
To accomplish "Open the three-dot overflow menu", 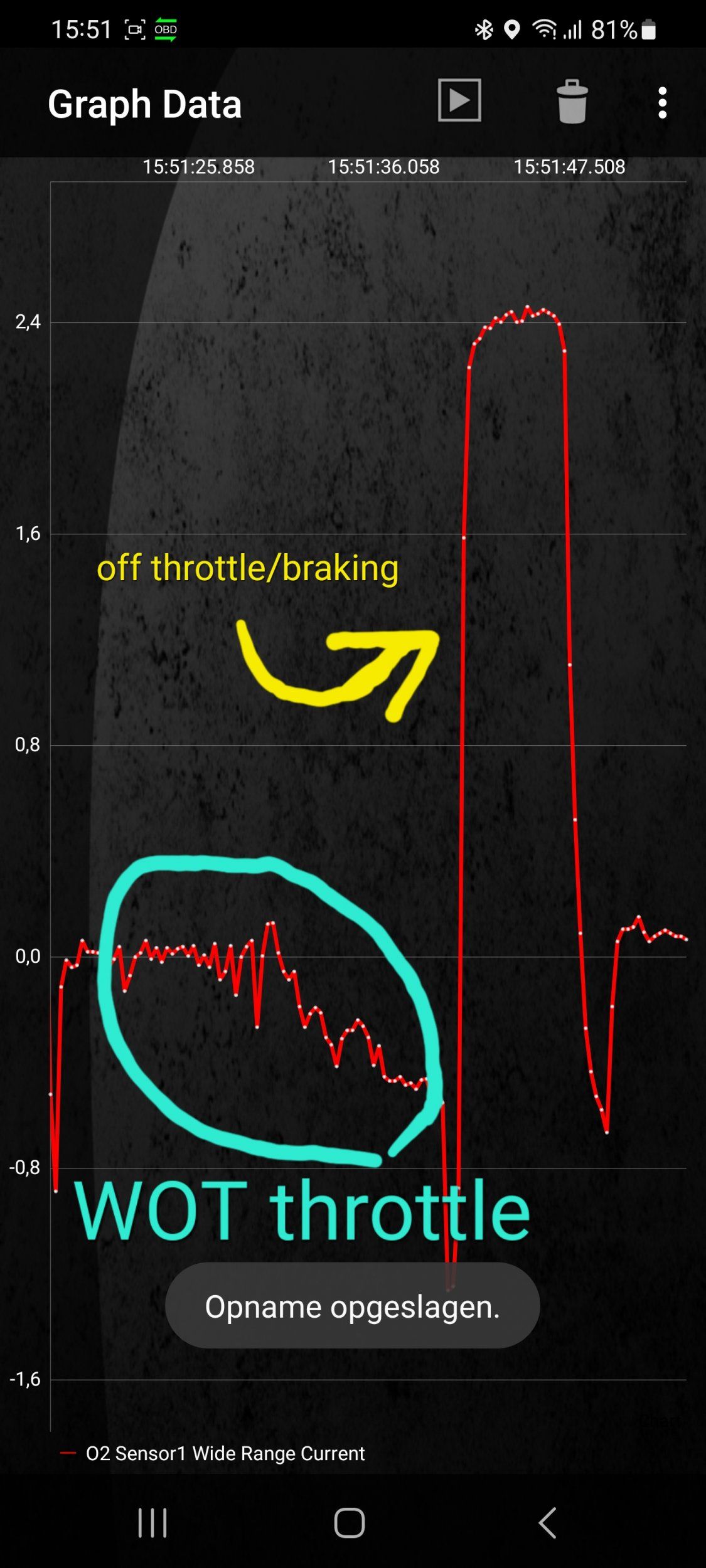I will coord(662,103).
